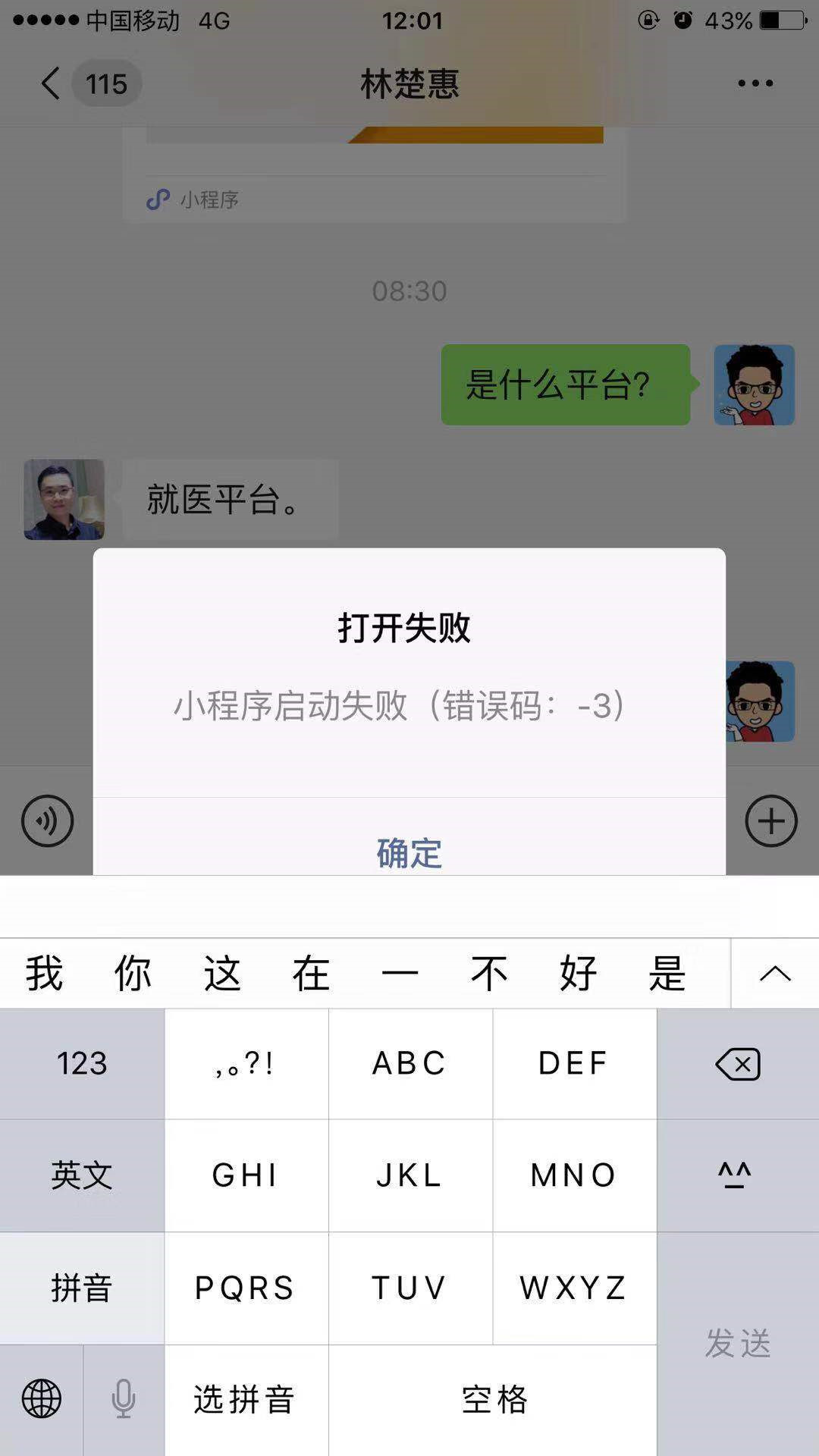
Task: Go back to the chat list
Action: tap(52, 83)
